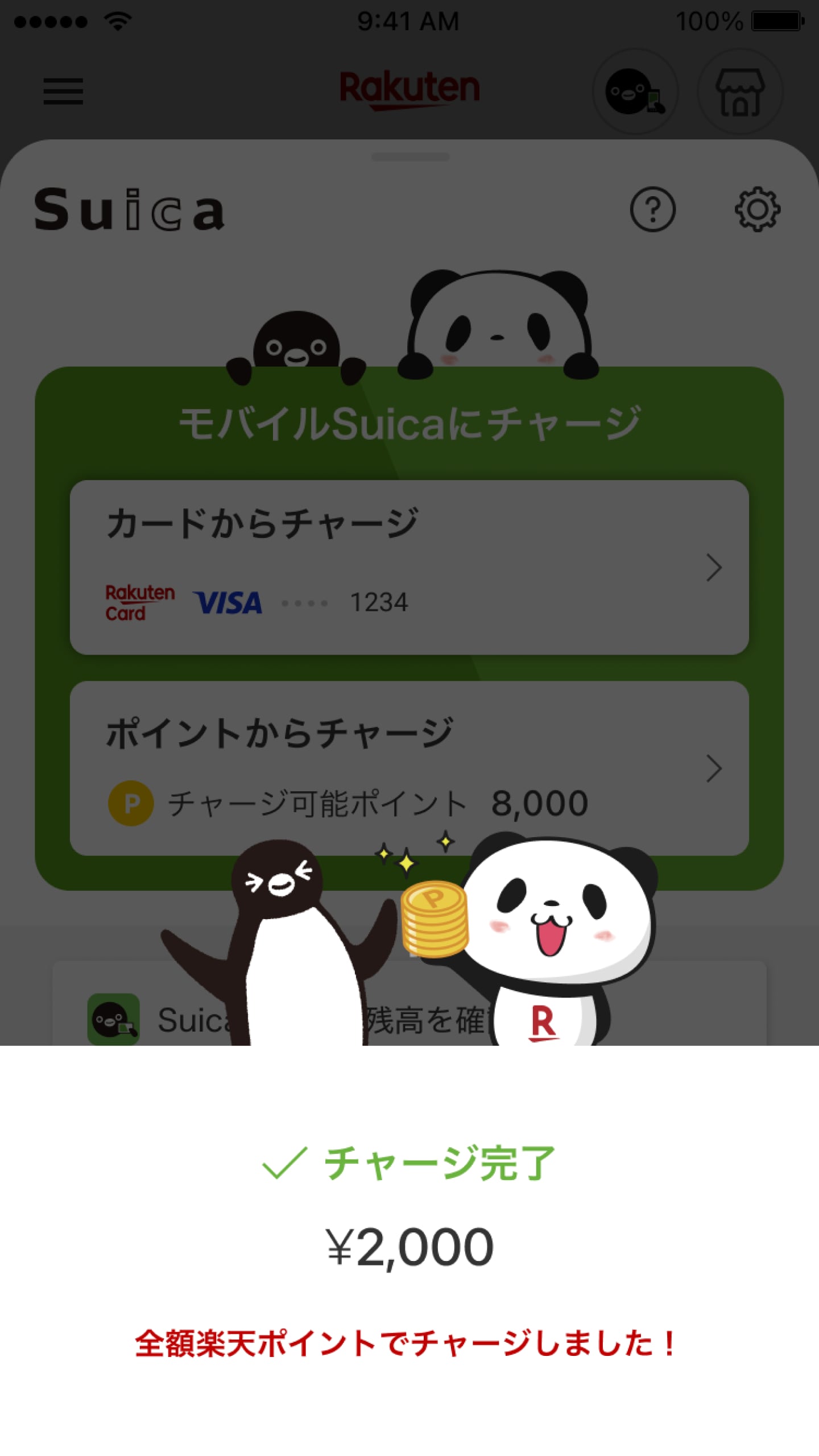Image resolution: width=819 pixels, height=1456 pixels.
Task: Open the shop storefront icon
Action: click(739, 92)
